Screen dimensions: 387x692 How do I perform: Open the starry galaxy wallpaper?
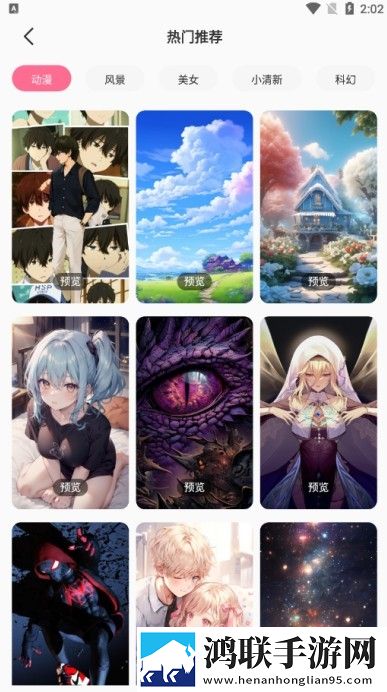[x=318, y=574]
